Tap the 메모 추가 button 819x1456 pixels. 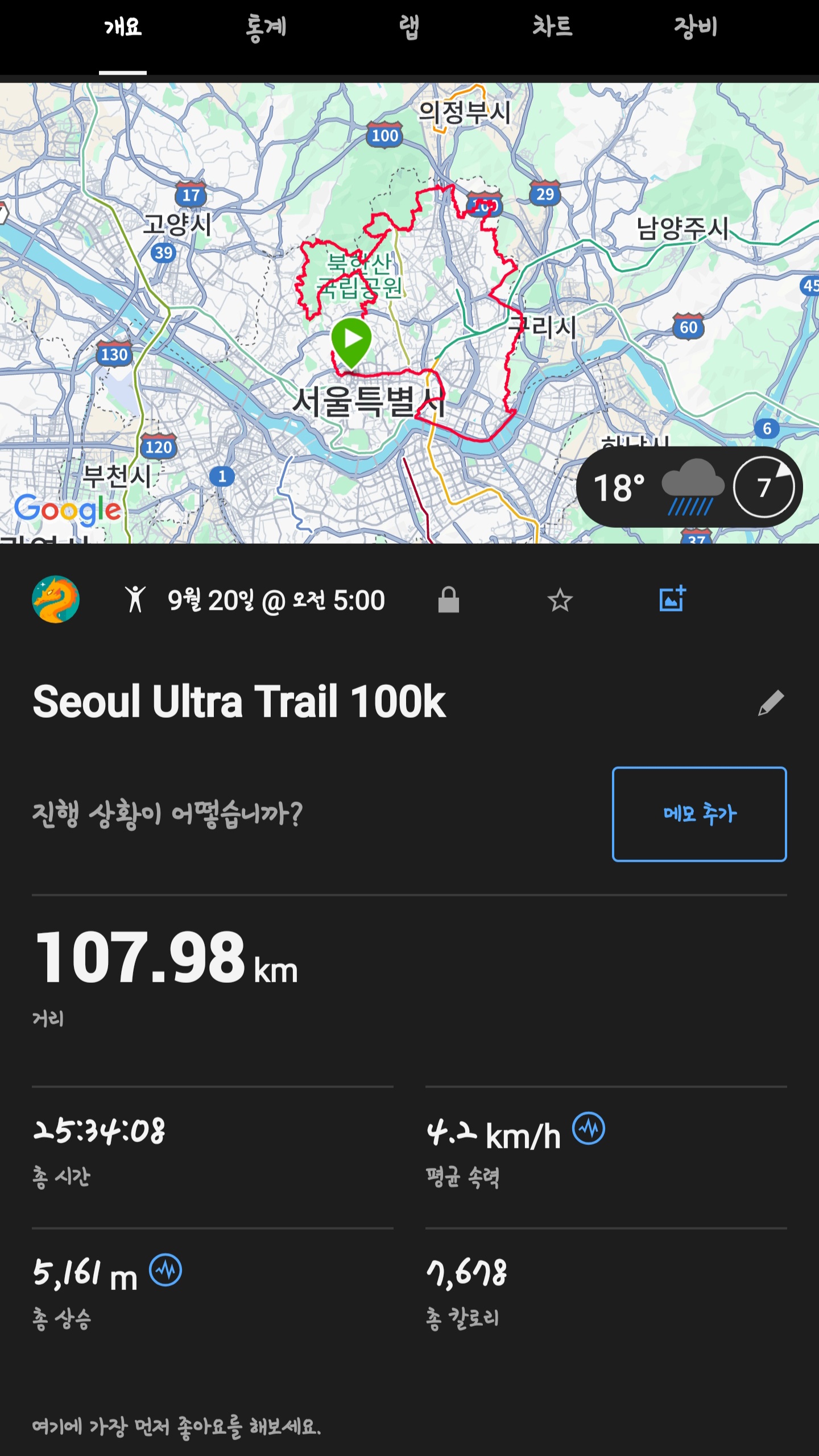699,814
